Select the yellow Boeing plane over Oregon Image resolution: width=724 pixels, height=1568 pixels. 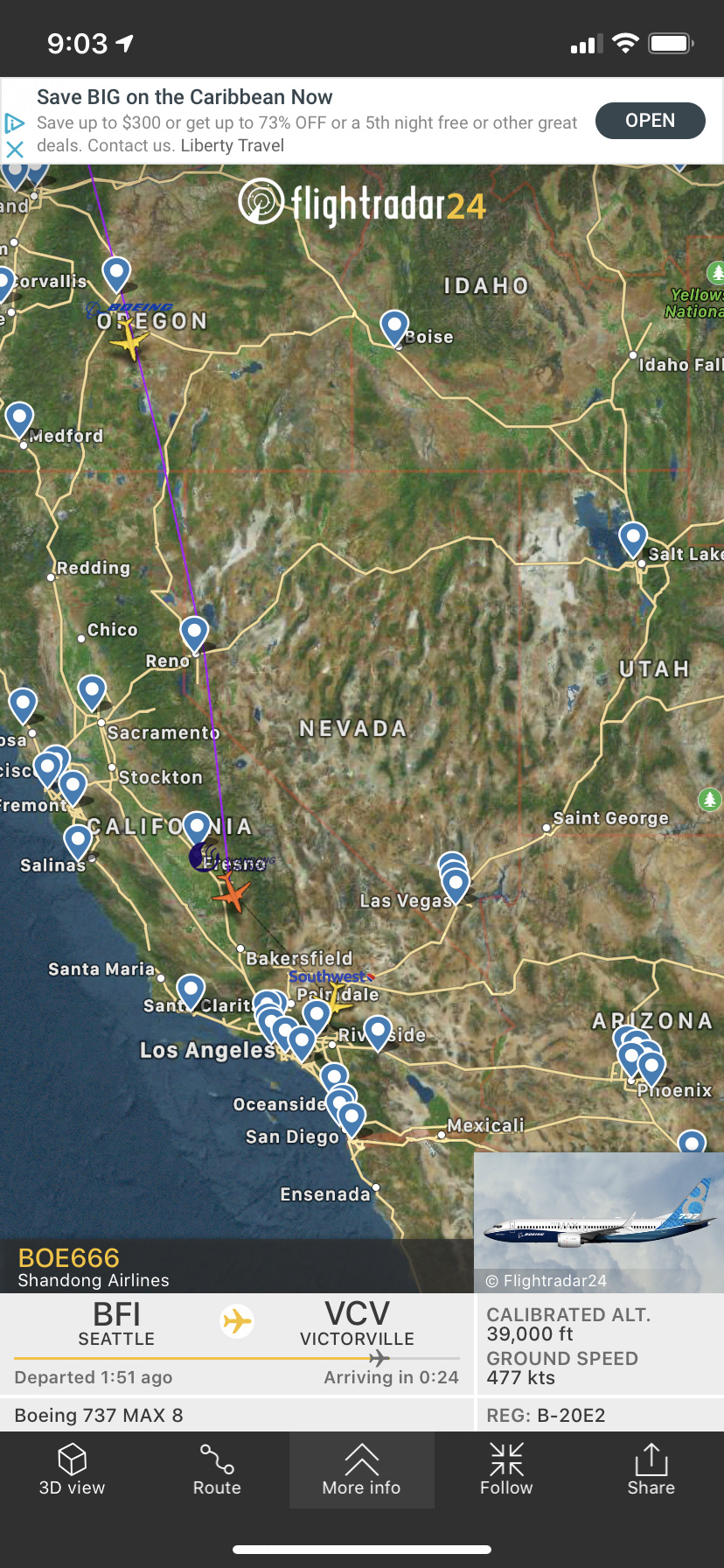pos(129,339)
